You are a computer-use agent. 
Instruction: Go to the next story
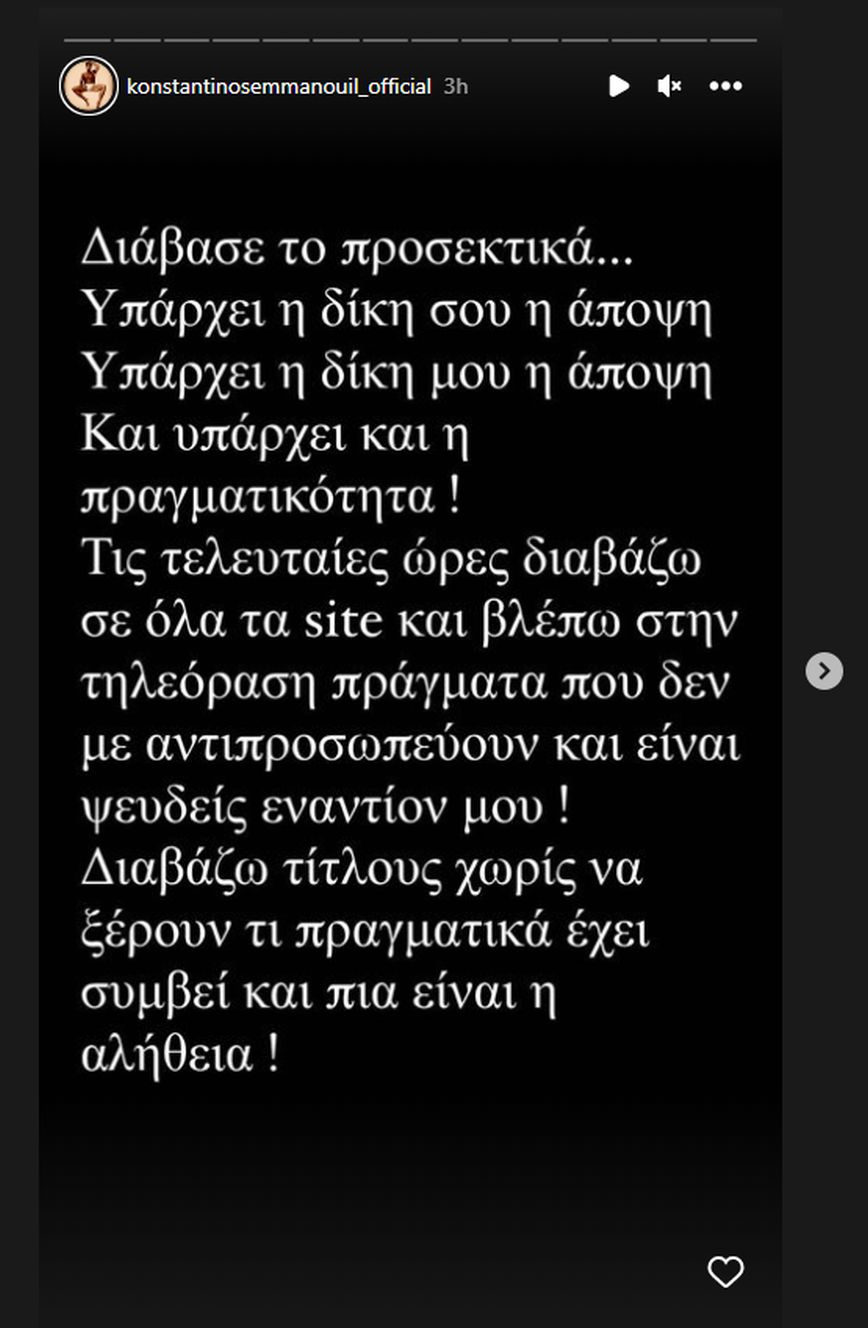[x=824, y=671]
